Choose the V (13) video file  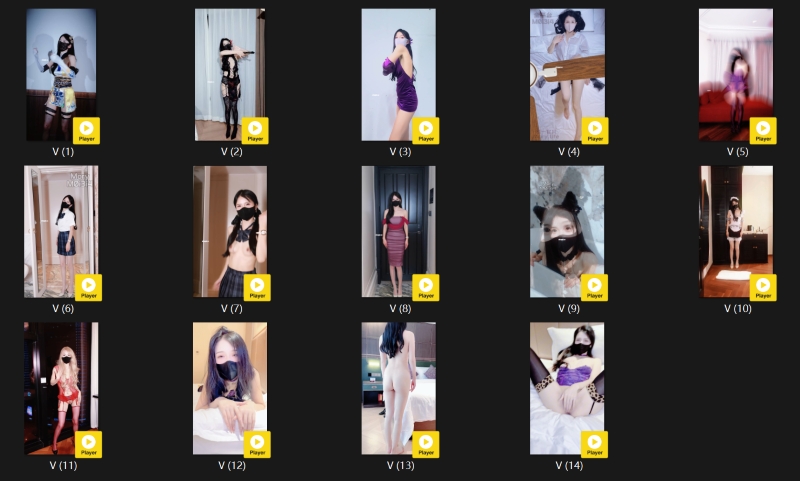pos(398,389)
